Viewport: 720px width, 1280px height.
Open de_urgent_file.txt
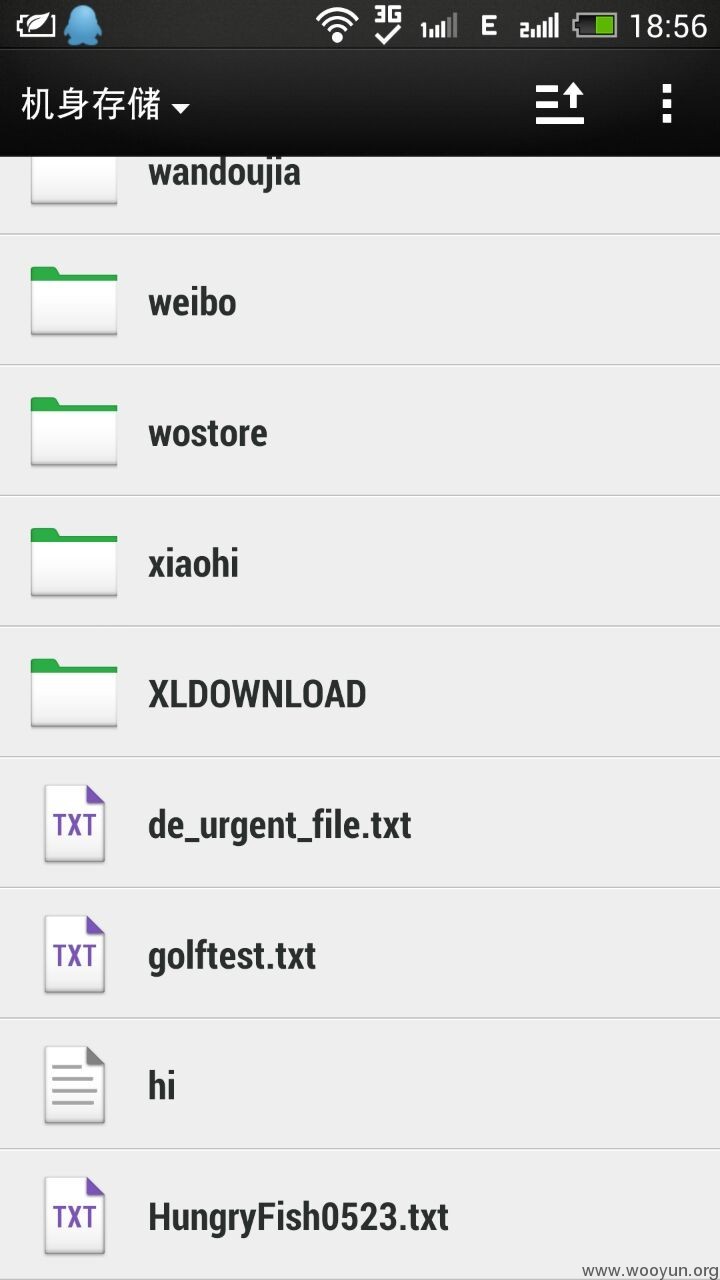tap(360, 823)
